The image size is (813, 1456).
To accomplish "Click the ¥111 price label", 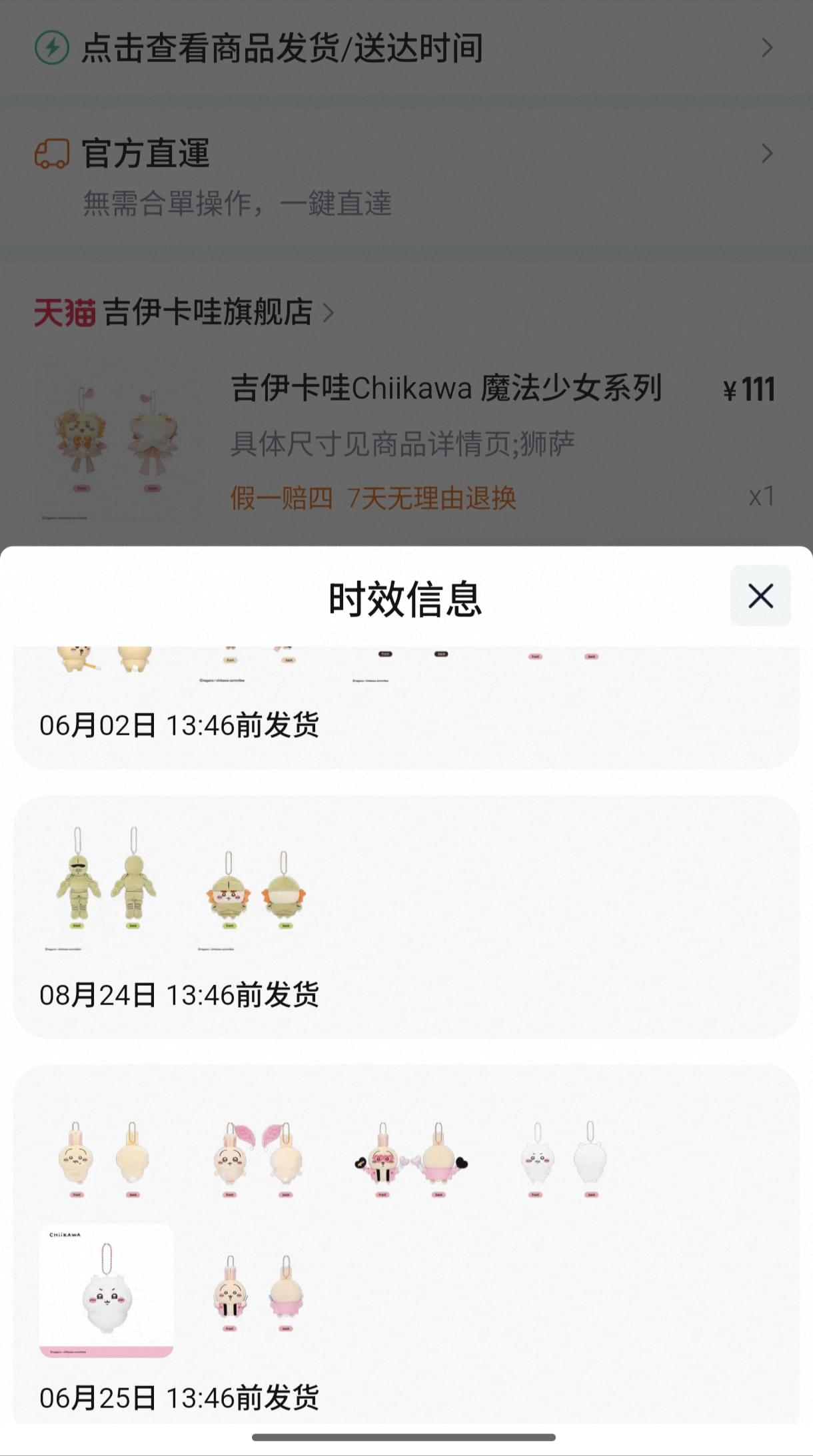I will point(748,390).
